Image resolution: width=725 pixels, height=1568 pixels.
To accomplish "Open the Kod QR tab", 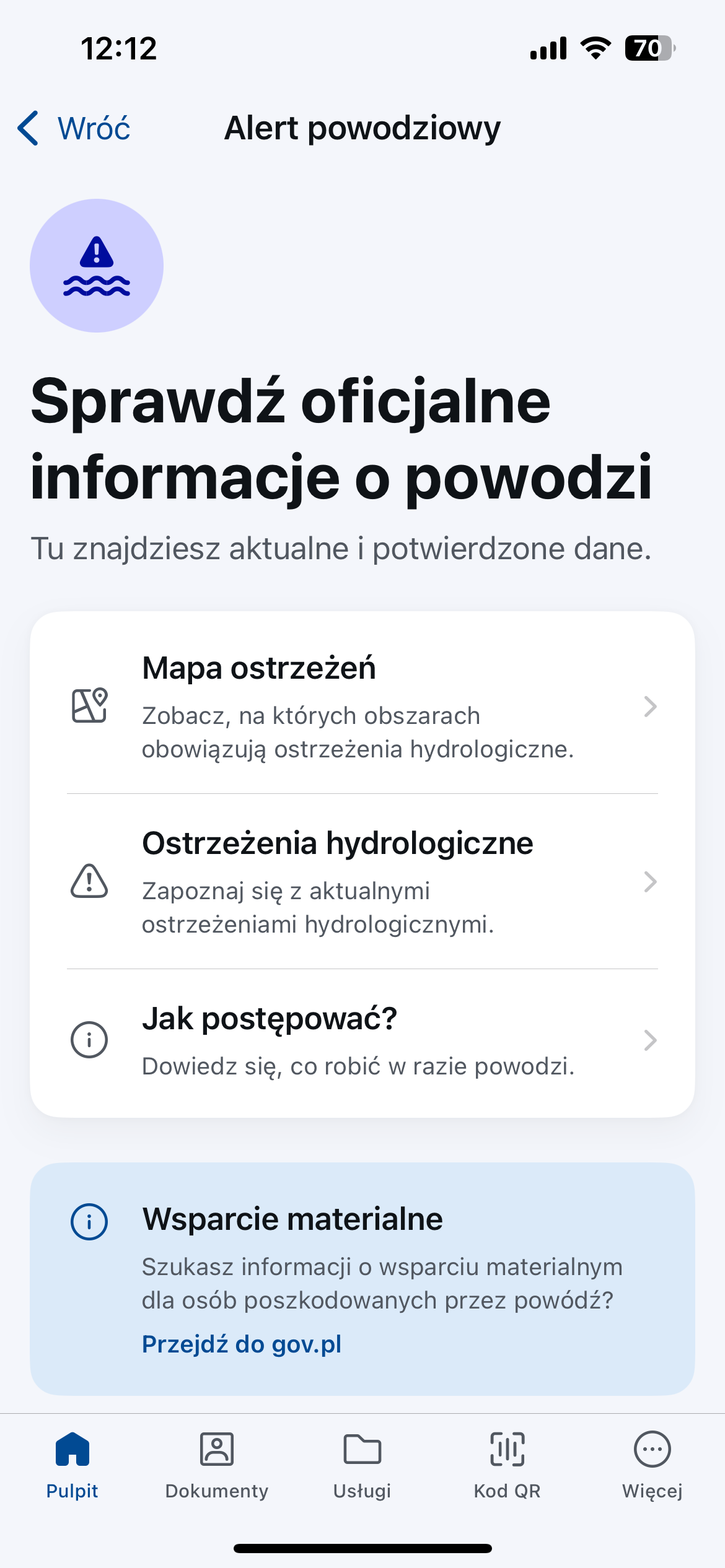I will pos(507,1465).
